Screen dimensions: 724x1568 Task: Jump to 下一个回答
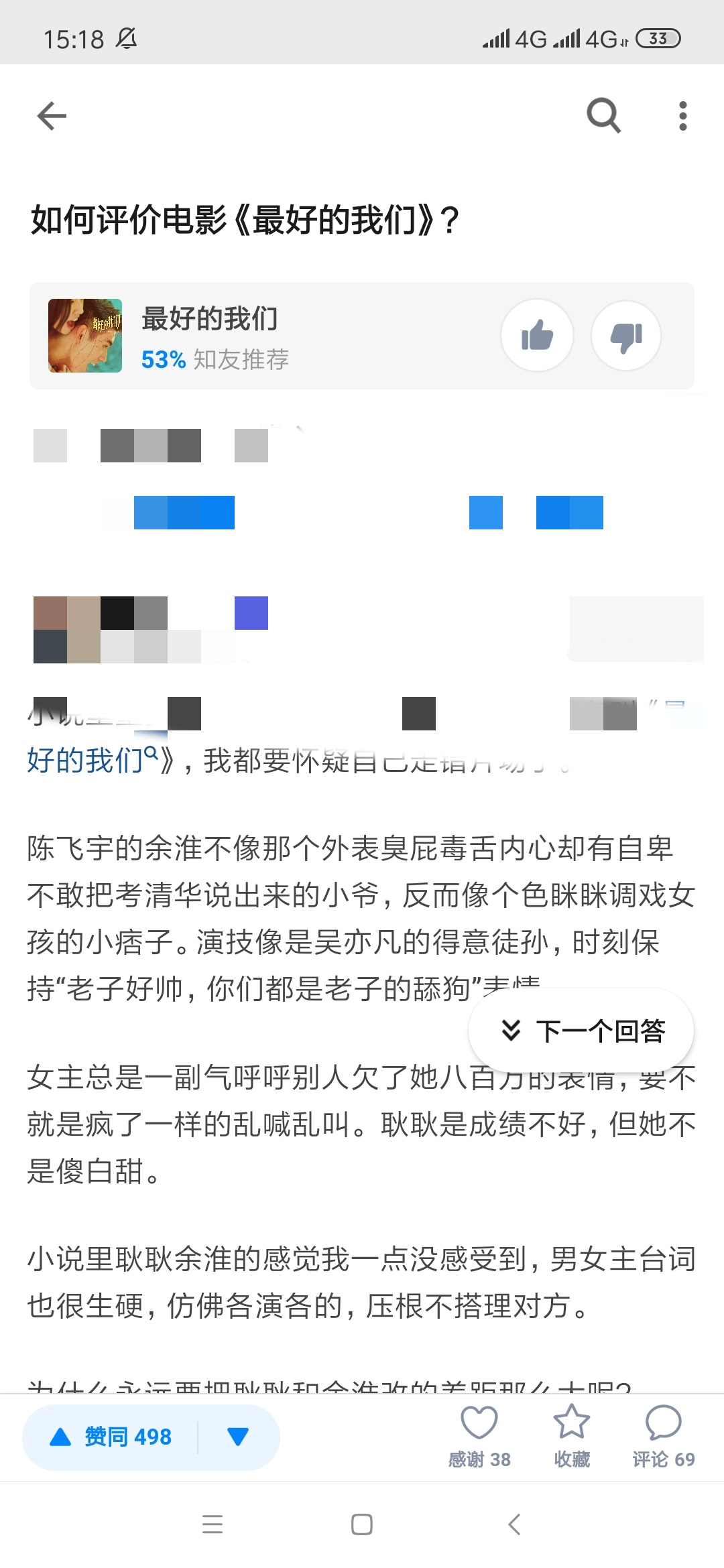click(x=581, y=1031)
